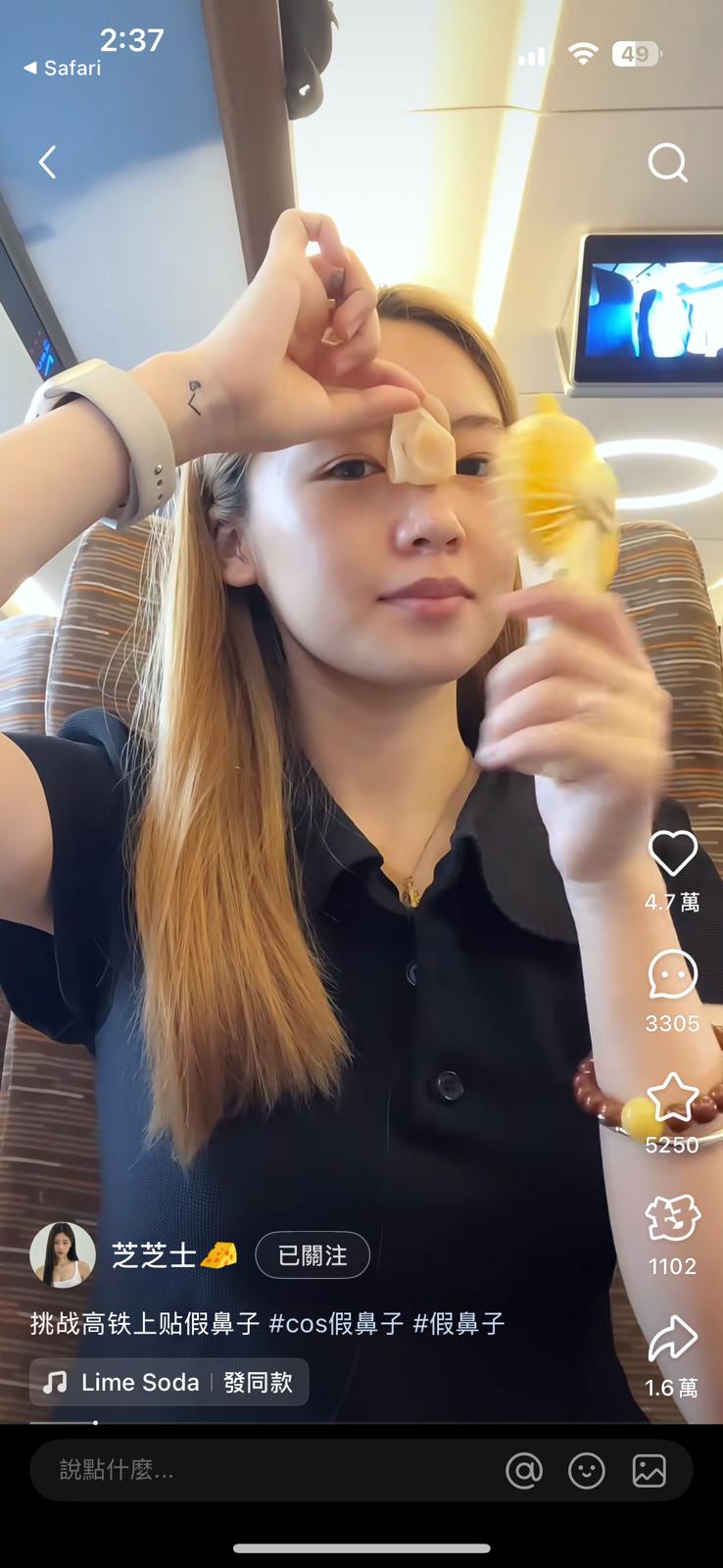Tap the 已關注 following button

pos(313,1255)
